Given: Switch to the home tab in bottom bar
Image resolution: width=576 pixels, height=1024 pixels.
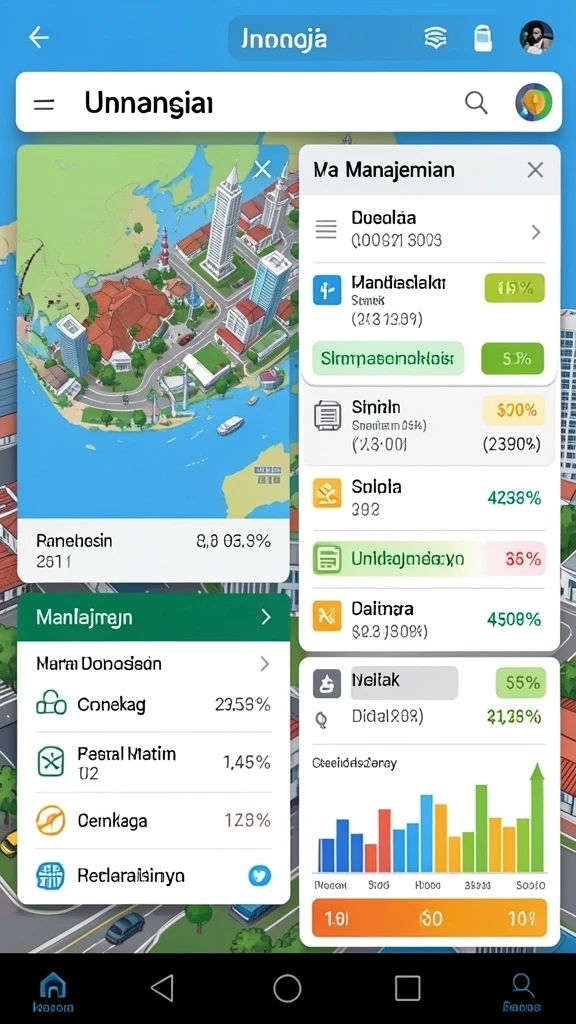Looking at the screenshot, I should (53, 991).
